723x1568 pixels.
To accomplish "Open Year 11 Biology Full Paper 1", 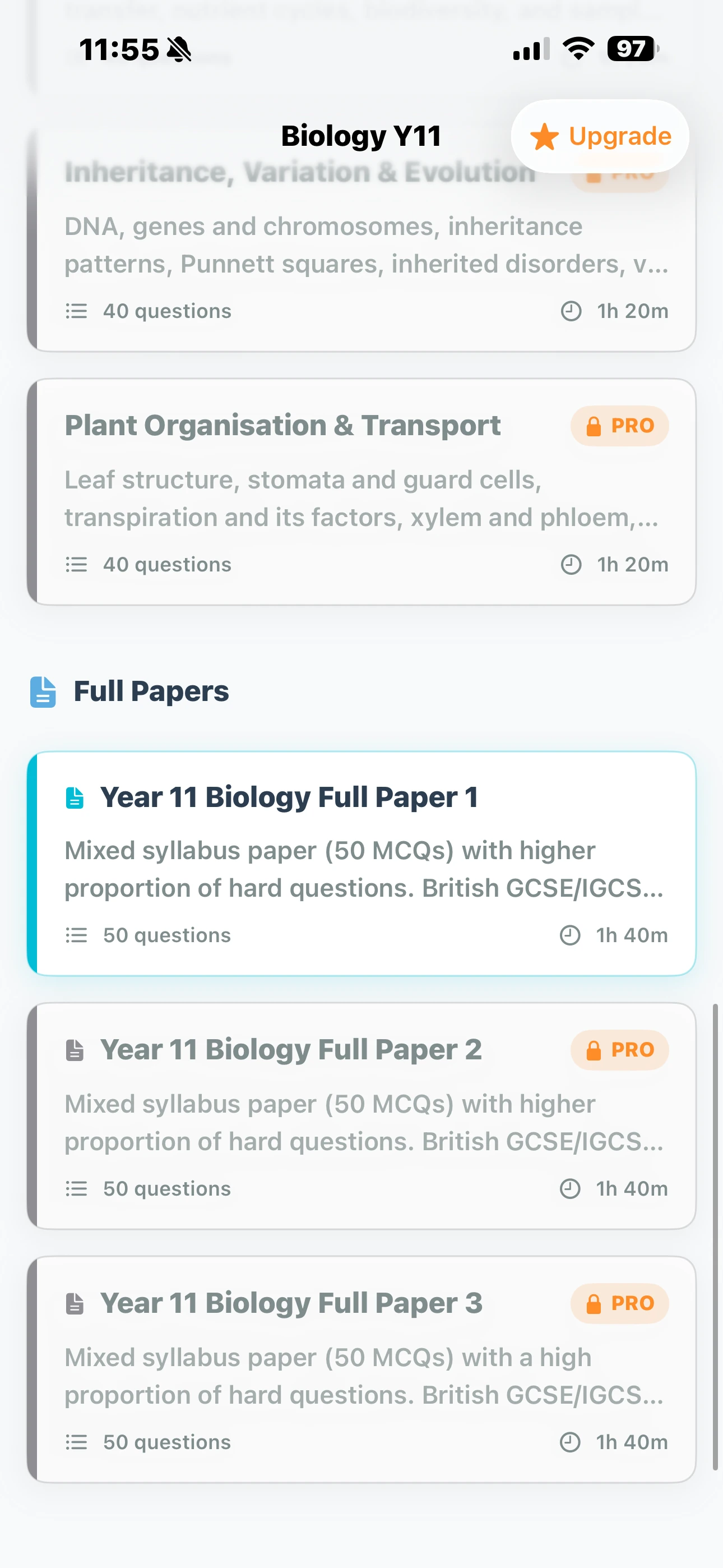I will point(361,864).
